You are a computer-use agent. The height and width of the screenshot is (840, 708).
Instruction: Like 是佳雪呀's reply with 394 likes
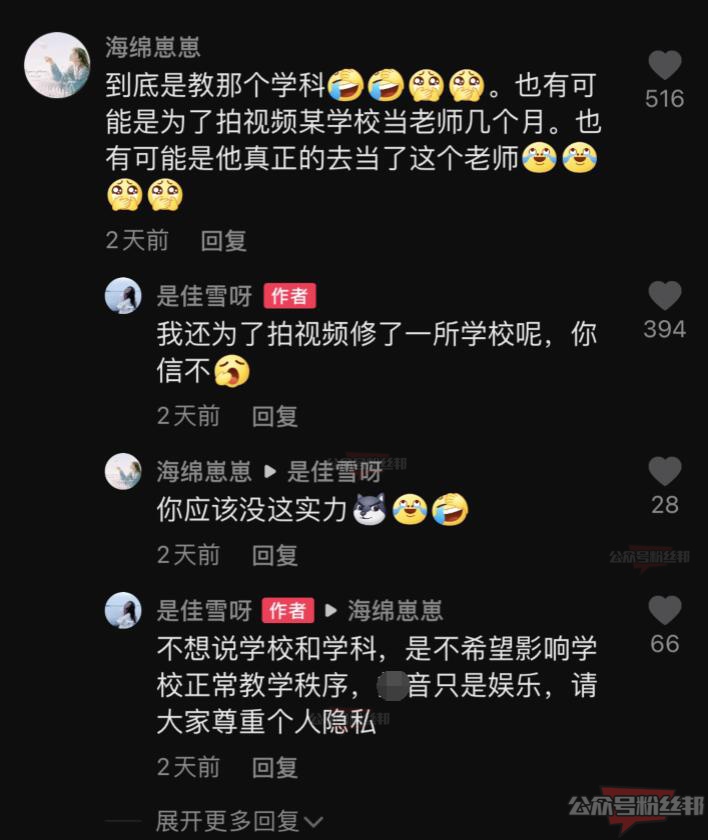[665, 296]
